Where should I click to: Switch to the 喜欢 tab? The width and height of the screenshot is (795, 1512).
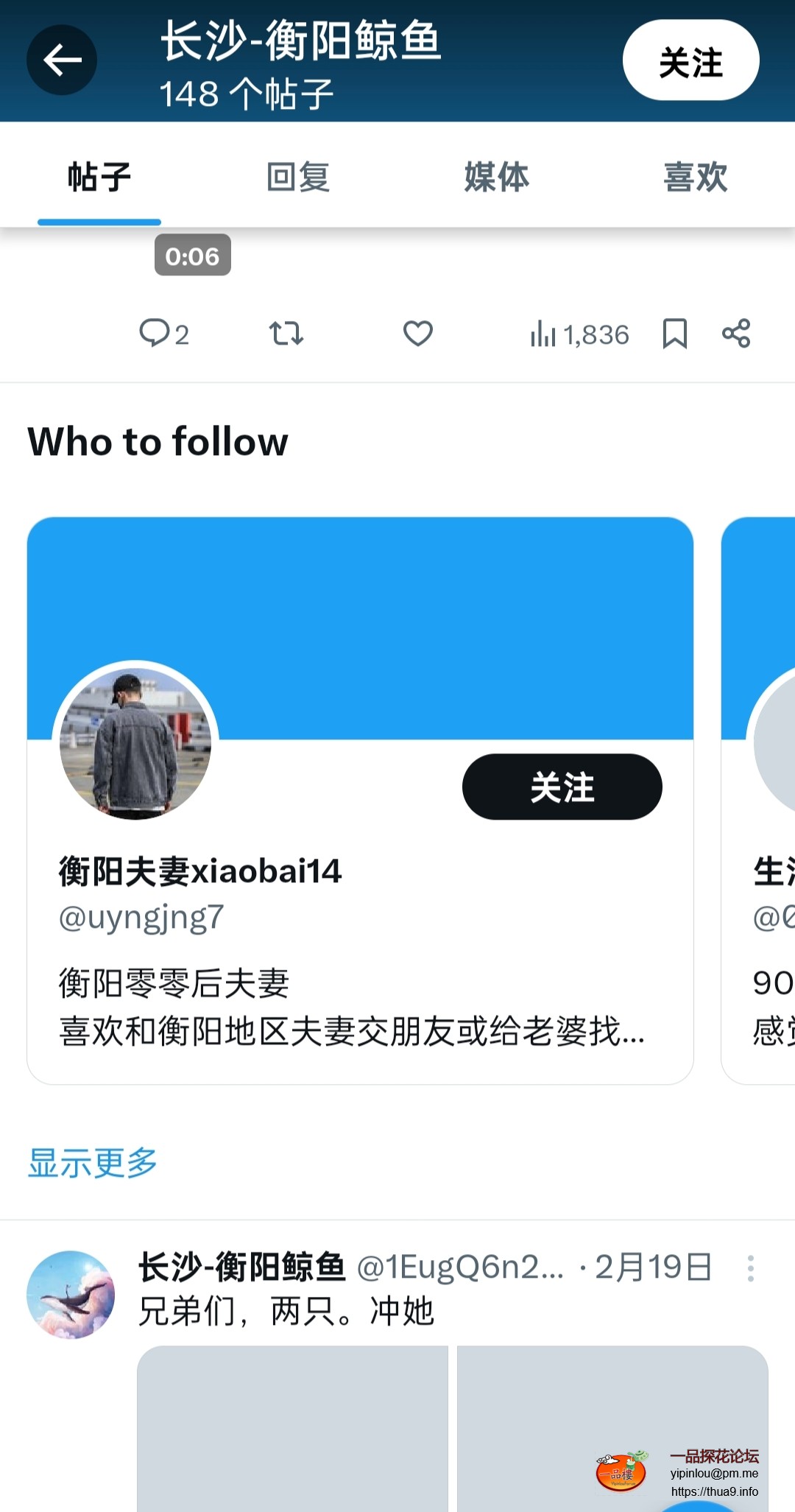[x=695, y=177]
